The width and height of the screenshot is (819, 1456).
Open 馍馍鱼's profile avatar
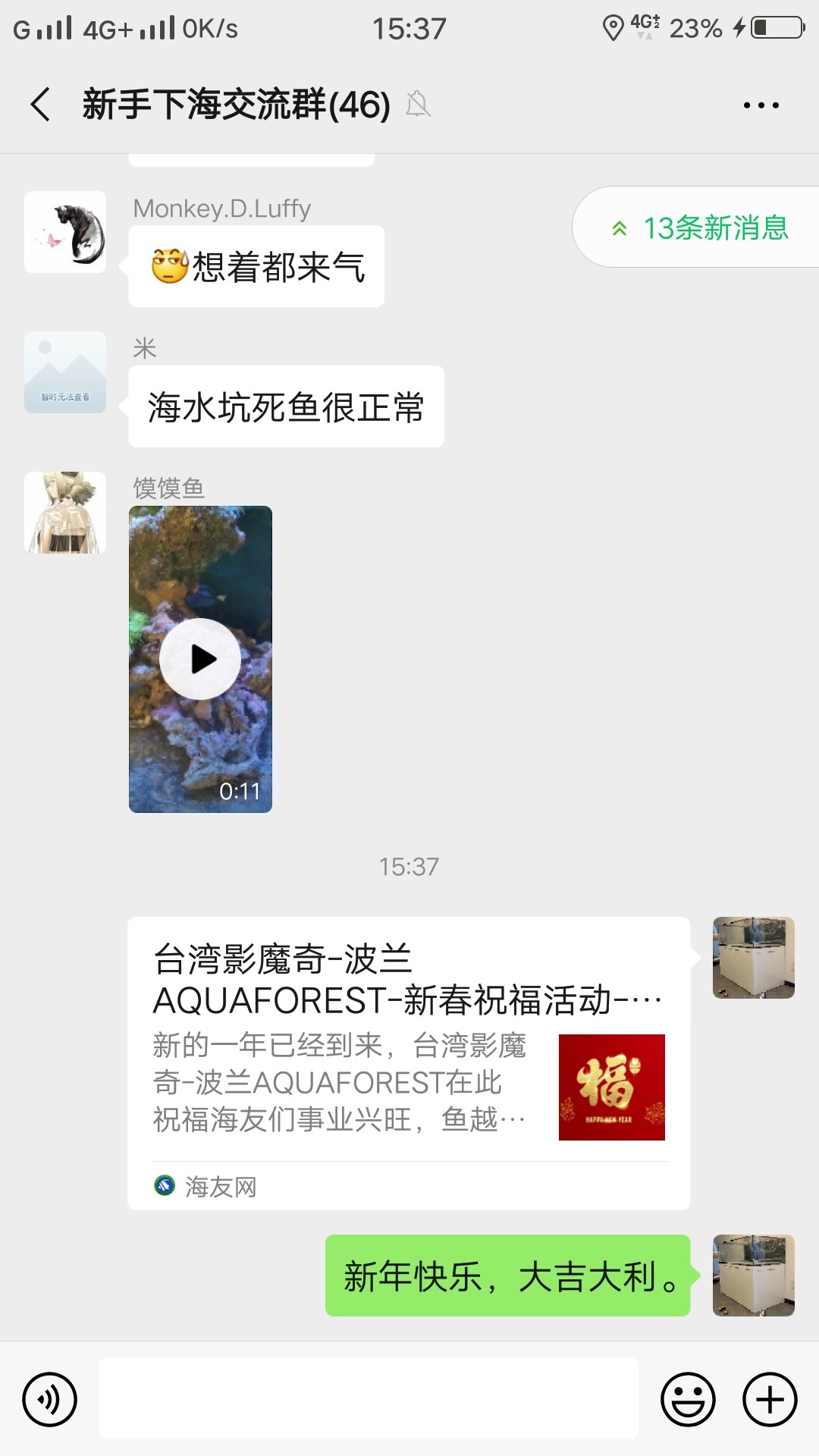pyautogui.click(x=65, y=513)
